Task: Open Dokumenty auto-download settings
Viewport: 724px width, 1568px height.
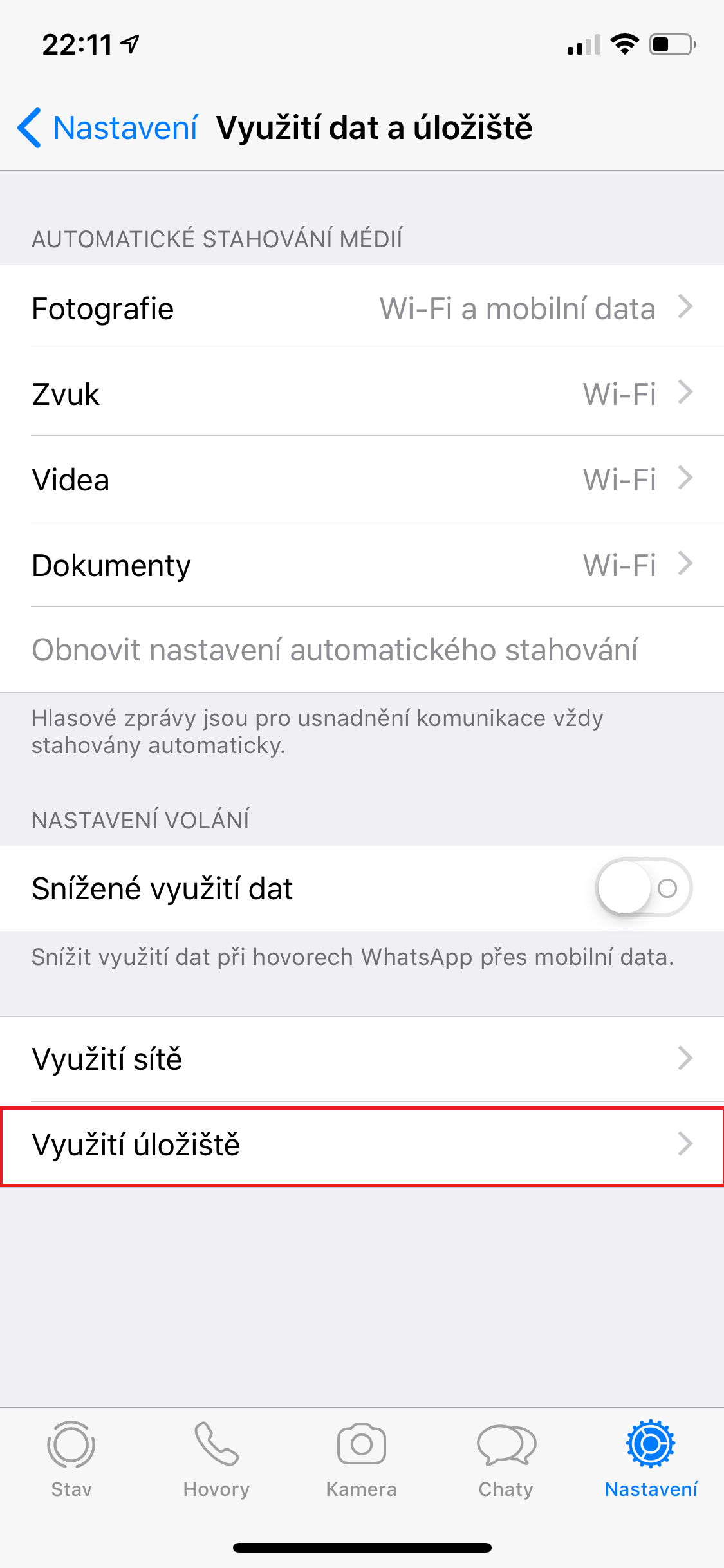Action: coord(362,565)
